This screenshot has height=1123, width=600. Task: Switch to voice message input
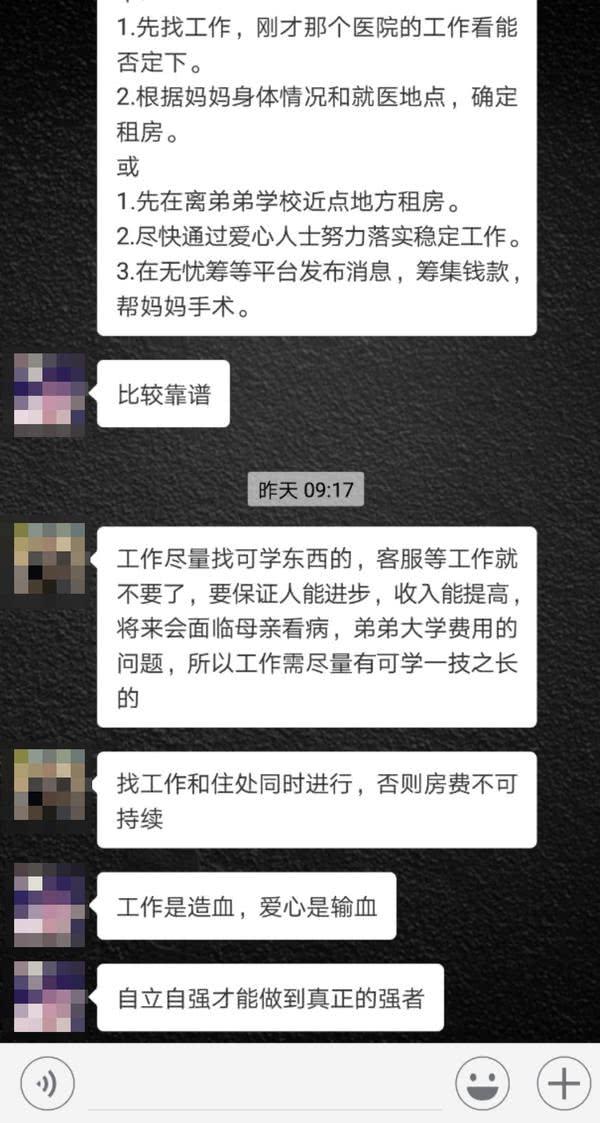(44, 1083)
